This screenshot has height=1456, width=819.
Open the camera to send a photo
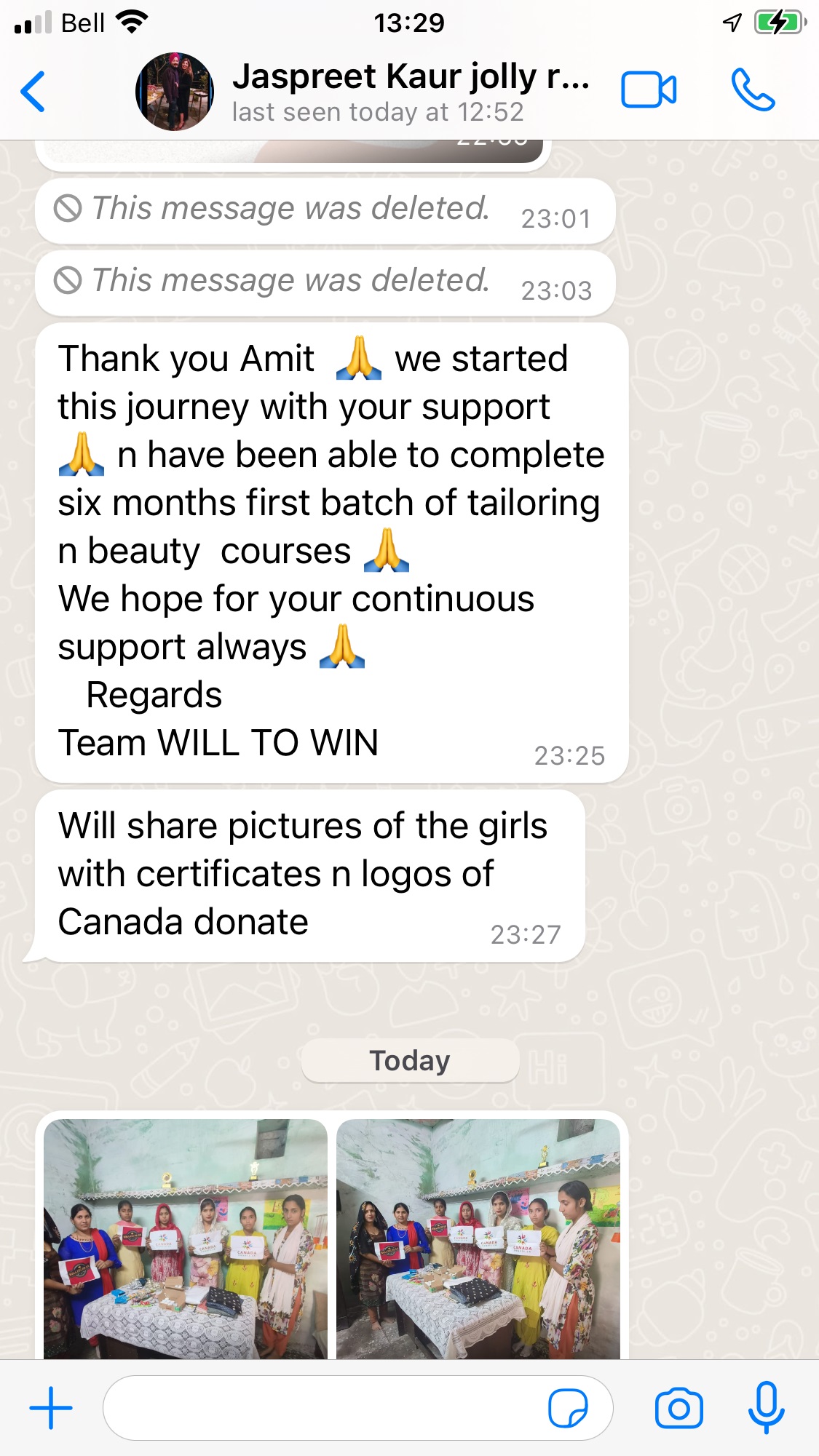tap(678, 1408)
